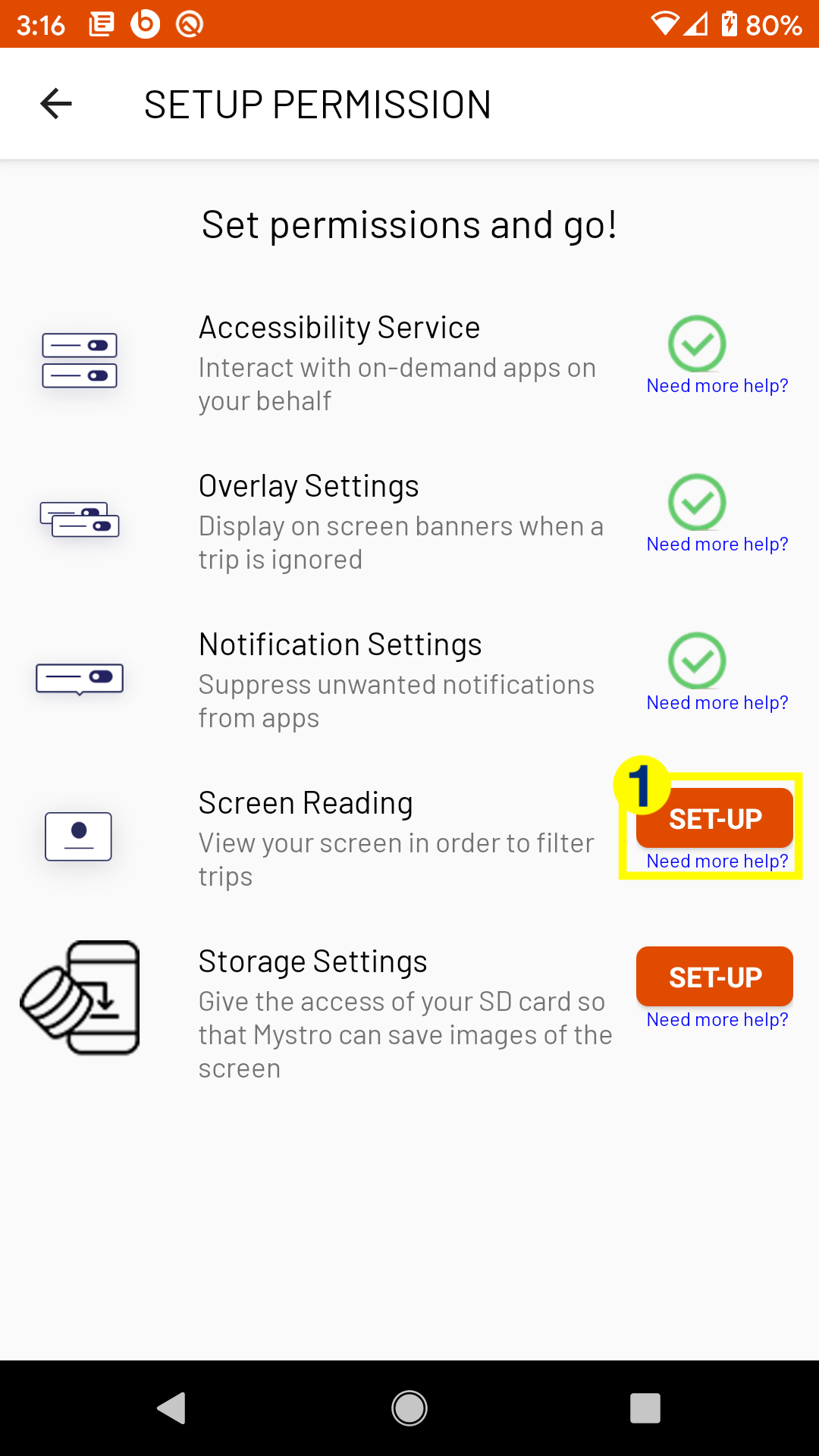The height and width of the screenshot is (1456, 819).
Task: Tap the system home button
Action: pos(409,1408)
